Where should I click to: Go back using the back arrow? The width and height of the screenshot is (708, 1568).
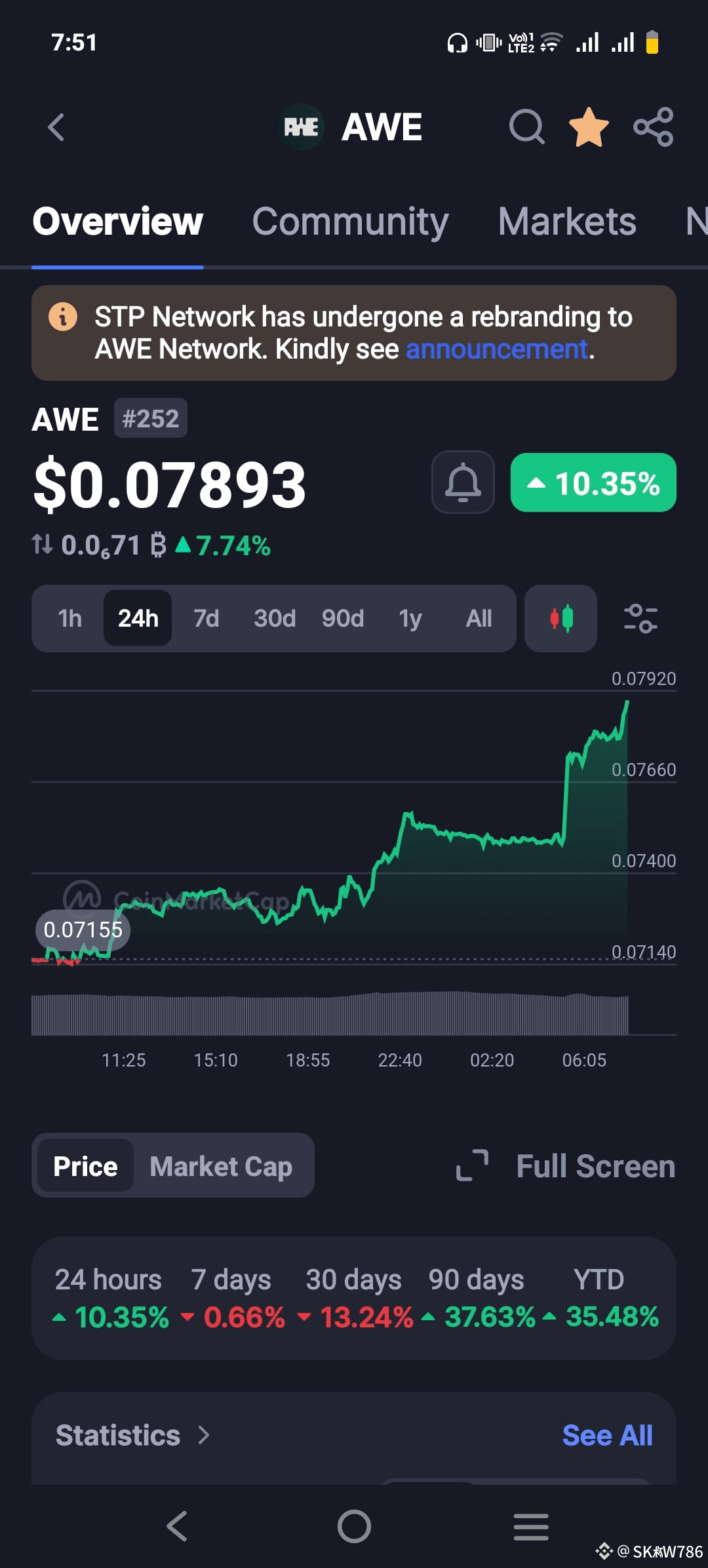click(x=55, y=127)
